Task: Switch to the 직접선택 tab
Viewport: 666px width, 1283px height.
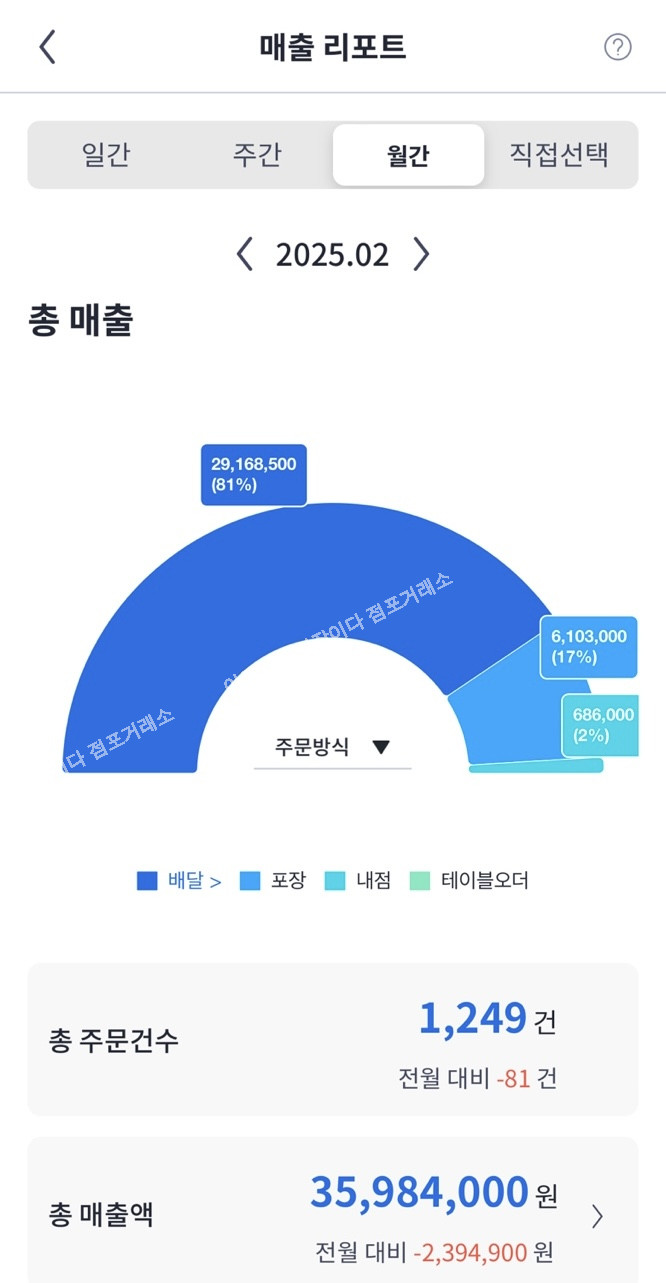Action: 559,155
